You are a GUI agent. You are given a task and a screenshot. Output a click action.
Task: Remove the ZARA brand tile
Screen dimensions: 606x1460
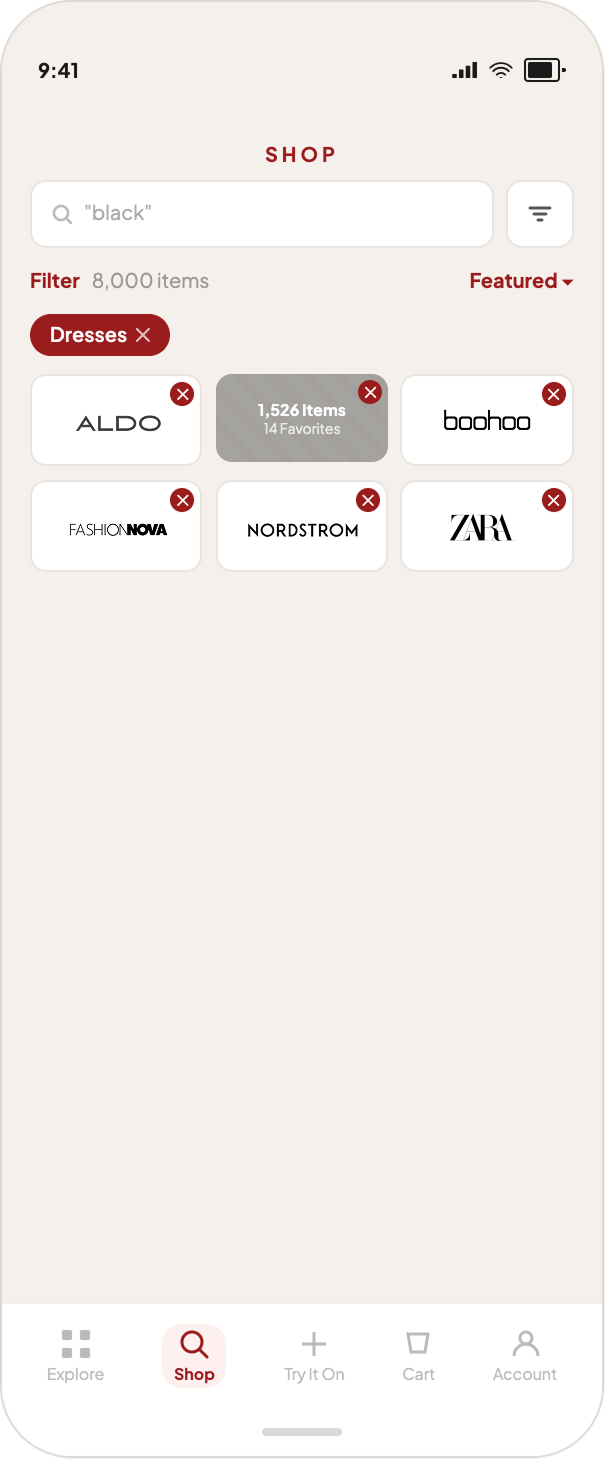(553, 500)
